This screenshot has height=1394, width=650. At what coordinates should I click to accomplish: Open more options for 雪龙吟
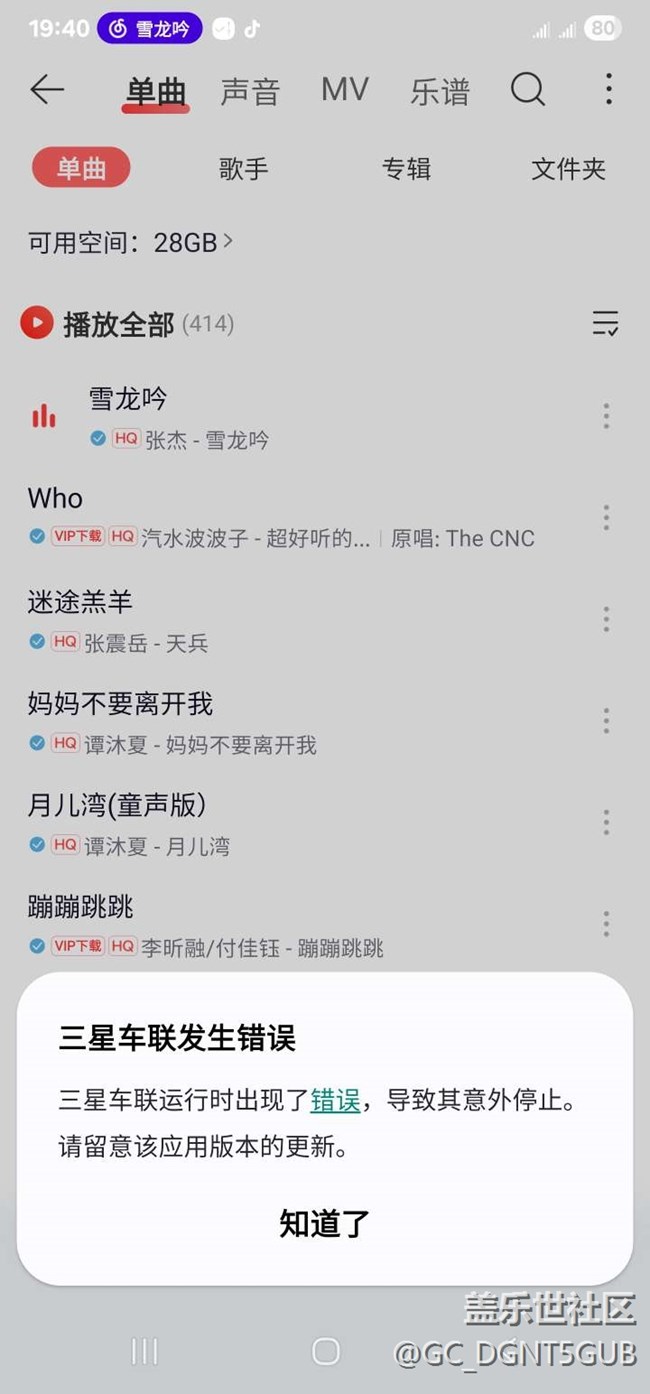point(606,416)
